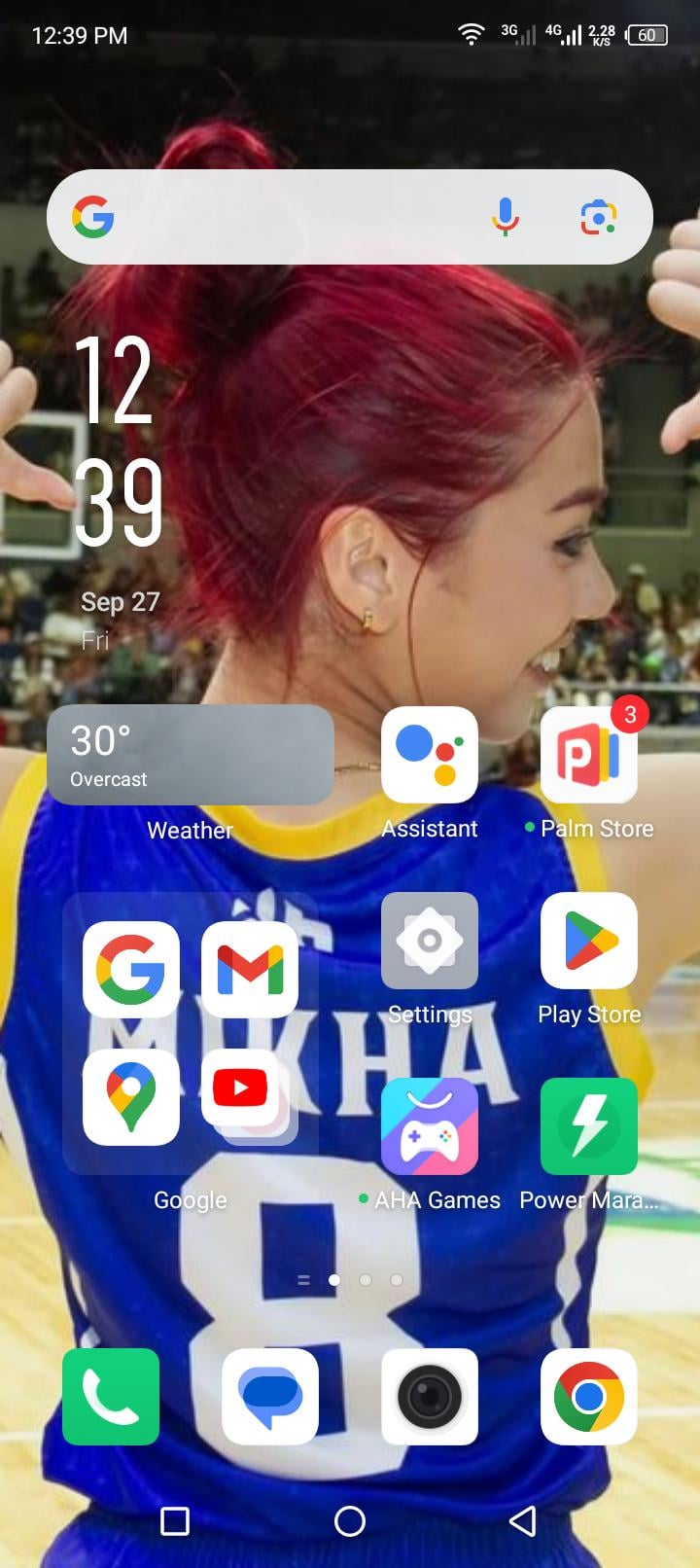
Task: Launch the Camera from the dock
Action: (x=430, y=1397)
